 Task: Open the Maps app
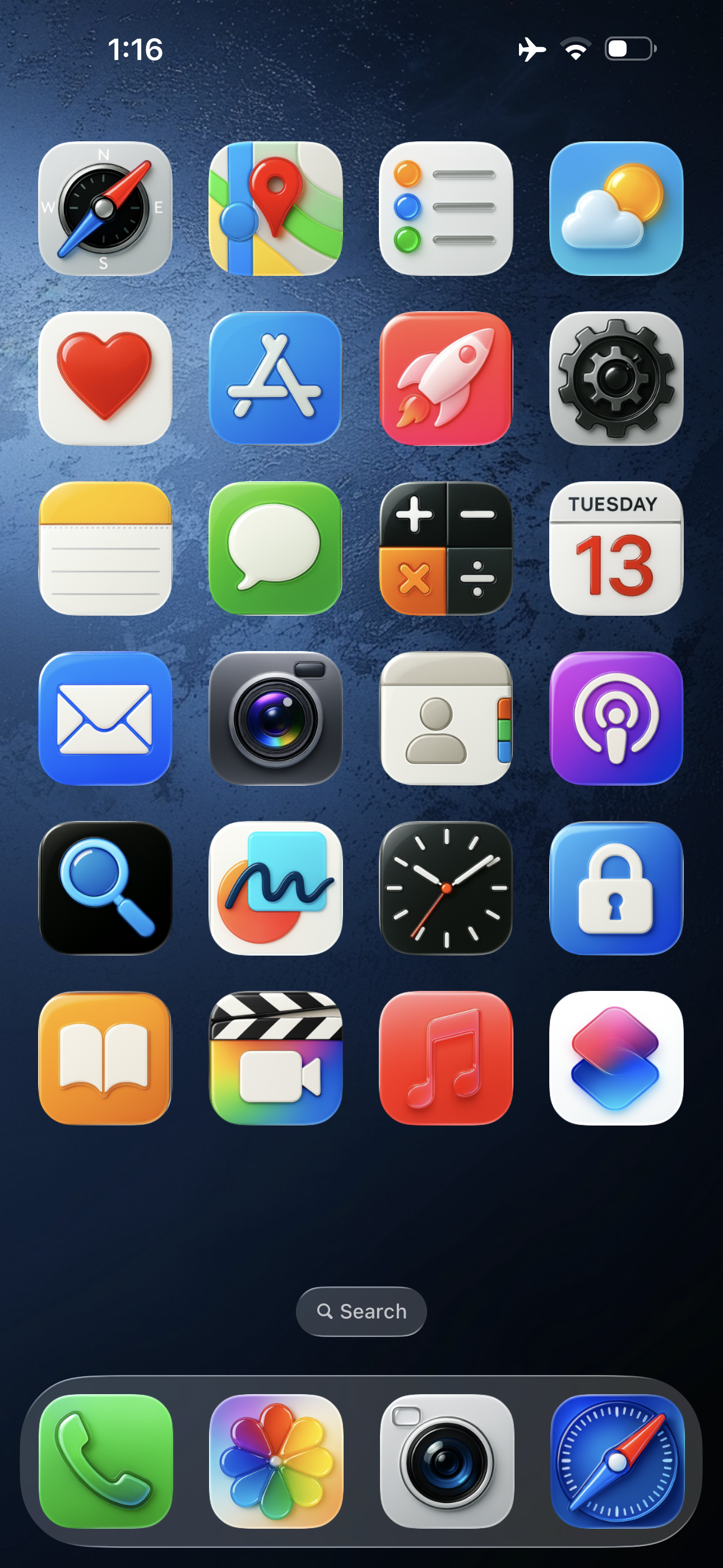[275, 208]
